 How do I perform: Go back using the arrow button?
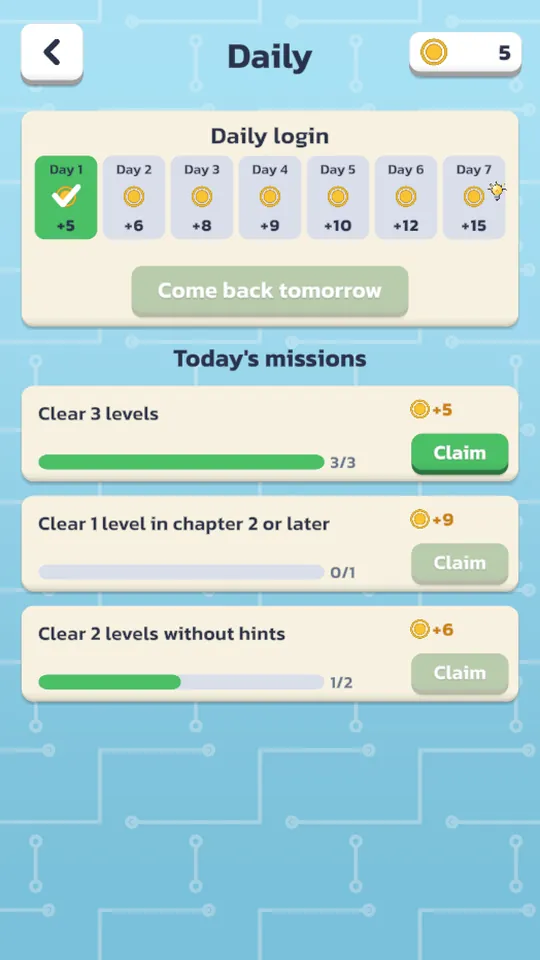[52, 53]
